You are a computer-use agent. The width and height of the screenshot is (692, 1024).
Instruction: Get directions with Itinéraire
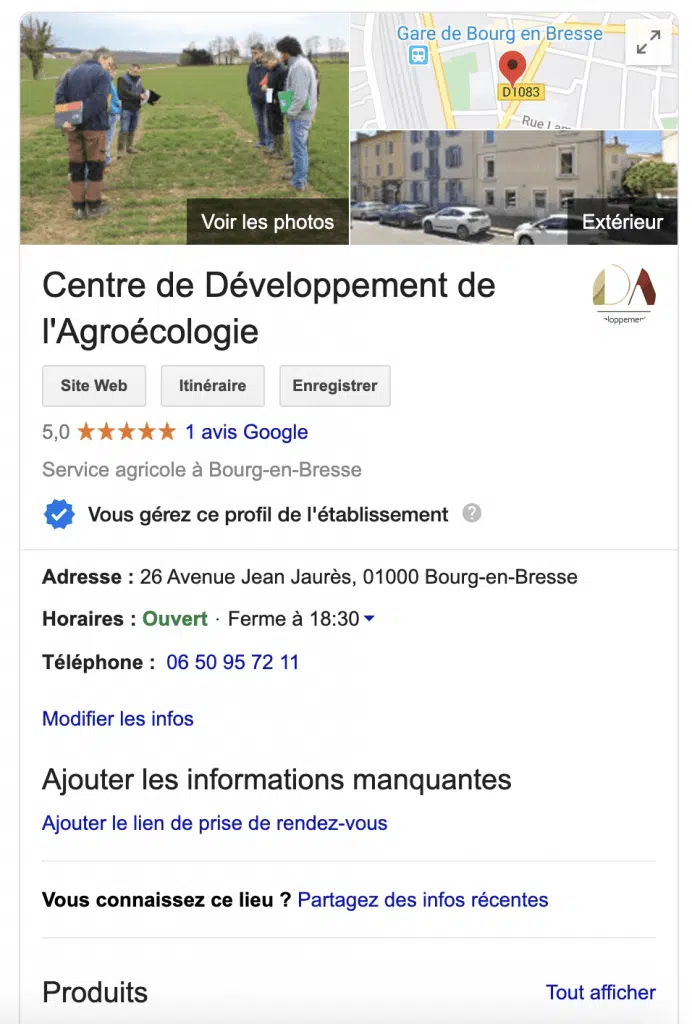pos(212,386)
